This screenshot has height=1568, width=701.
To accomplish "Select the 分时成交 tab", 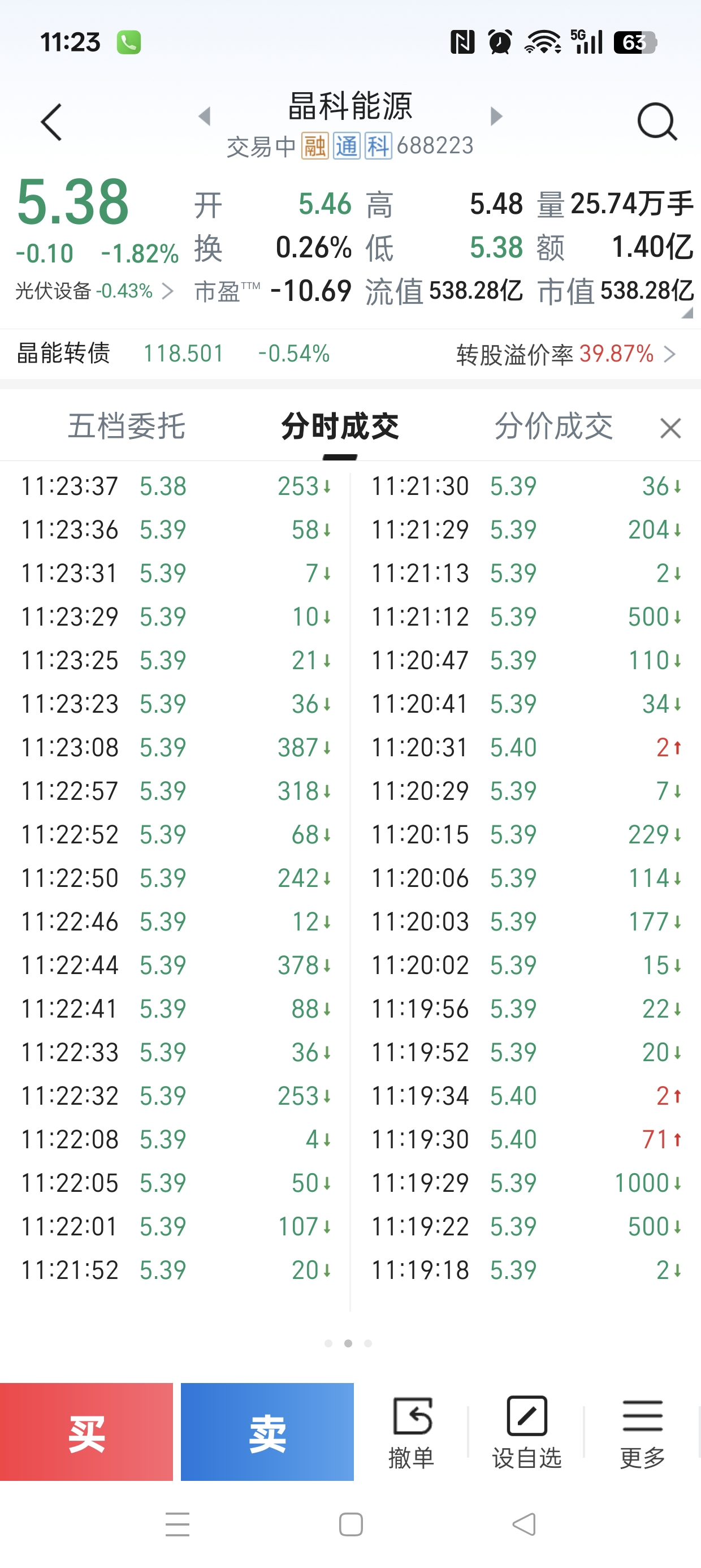I will (x=340, y=426).
